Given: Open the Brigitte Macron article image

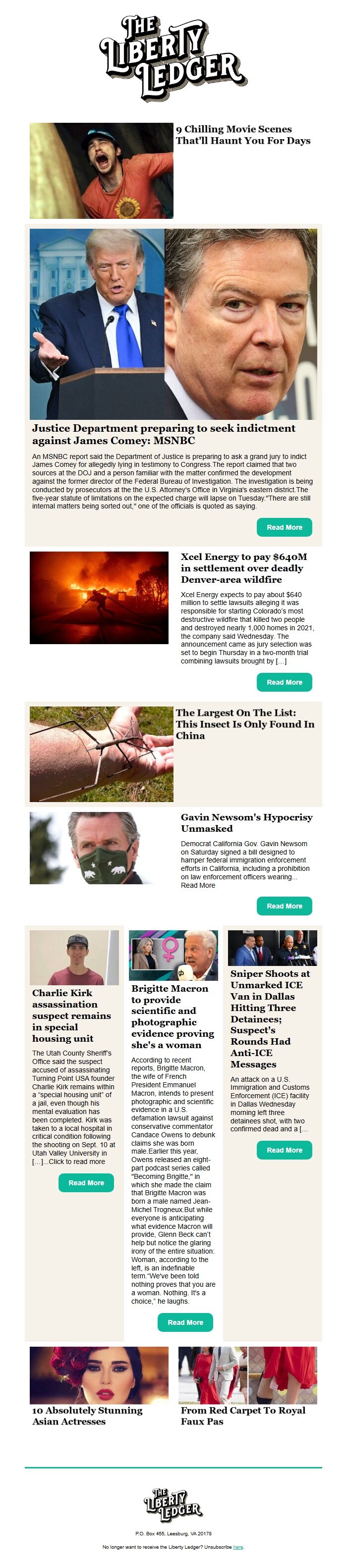Looking at the screenshot, I should (x=173, y=955).
